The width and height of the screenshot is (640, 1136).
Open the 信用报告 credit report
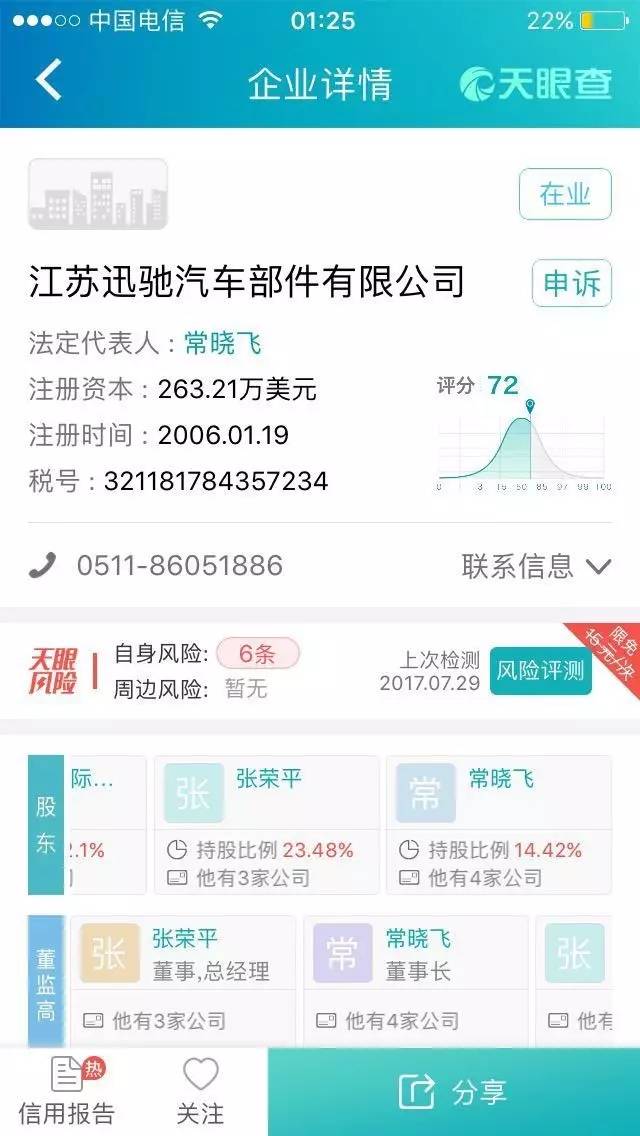(x=67, y=1091)
